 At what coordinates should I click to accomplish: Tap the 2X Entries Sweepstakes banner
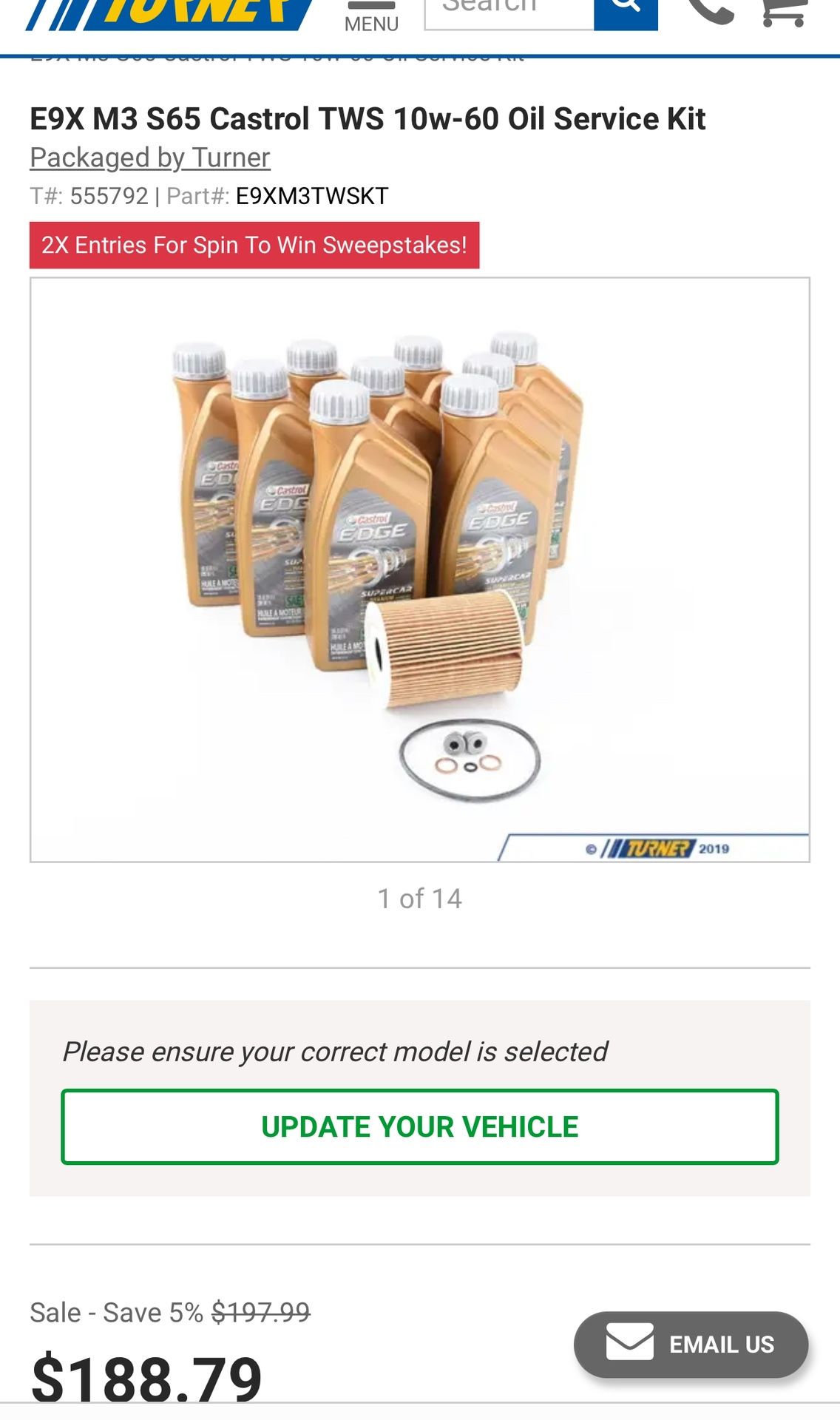[254, 245]
